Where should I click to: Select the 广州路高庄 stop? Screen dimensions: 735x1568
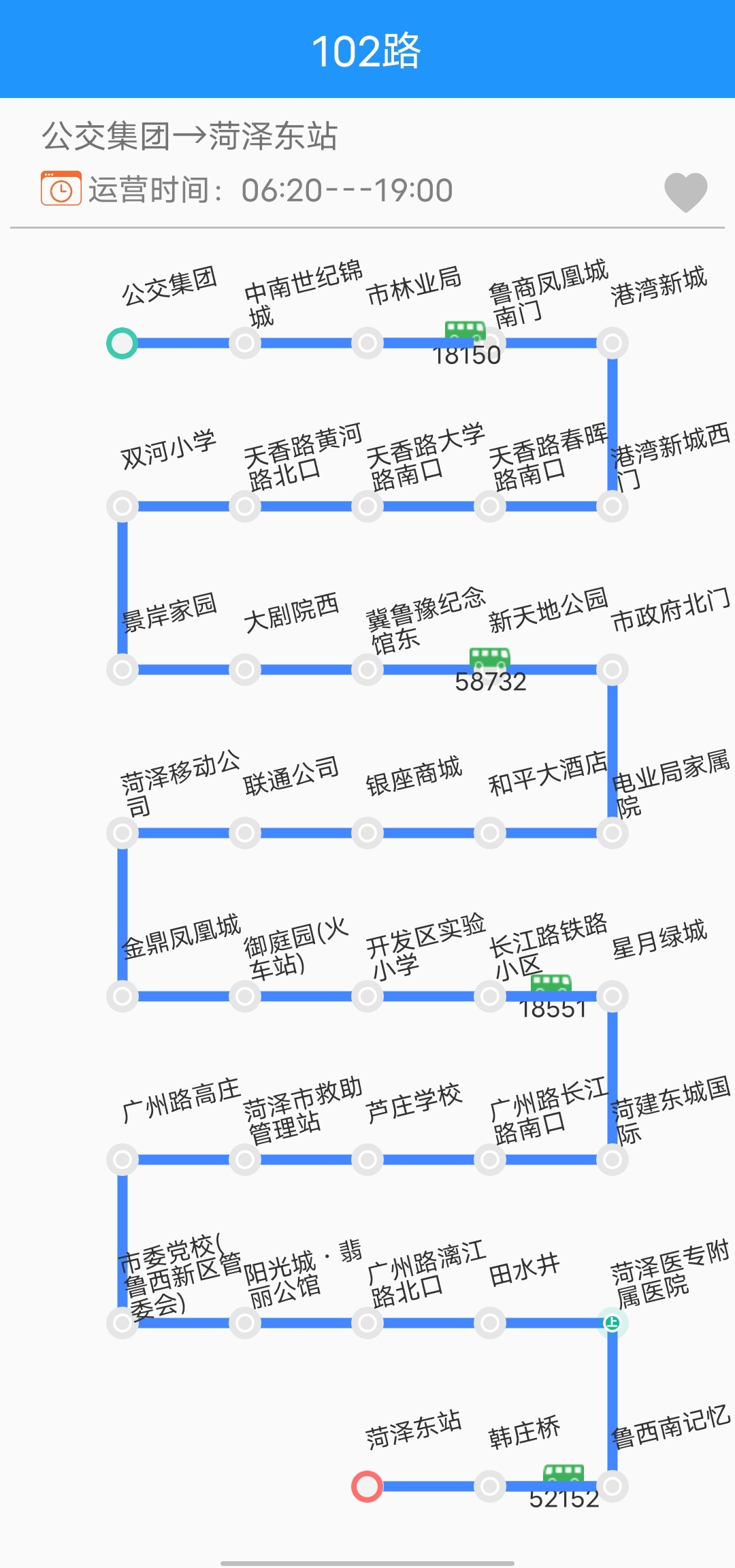[122, 1160]
